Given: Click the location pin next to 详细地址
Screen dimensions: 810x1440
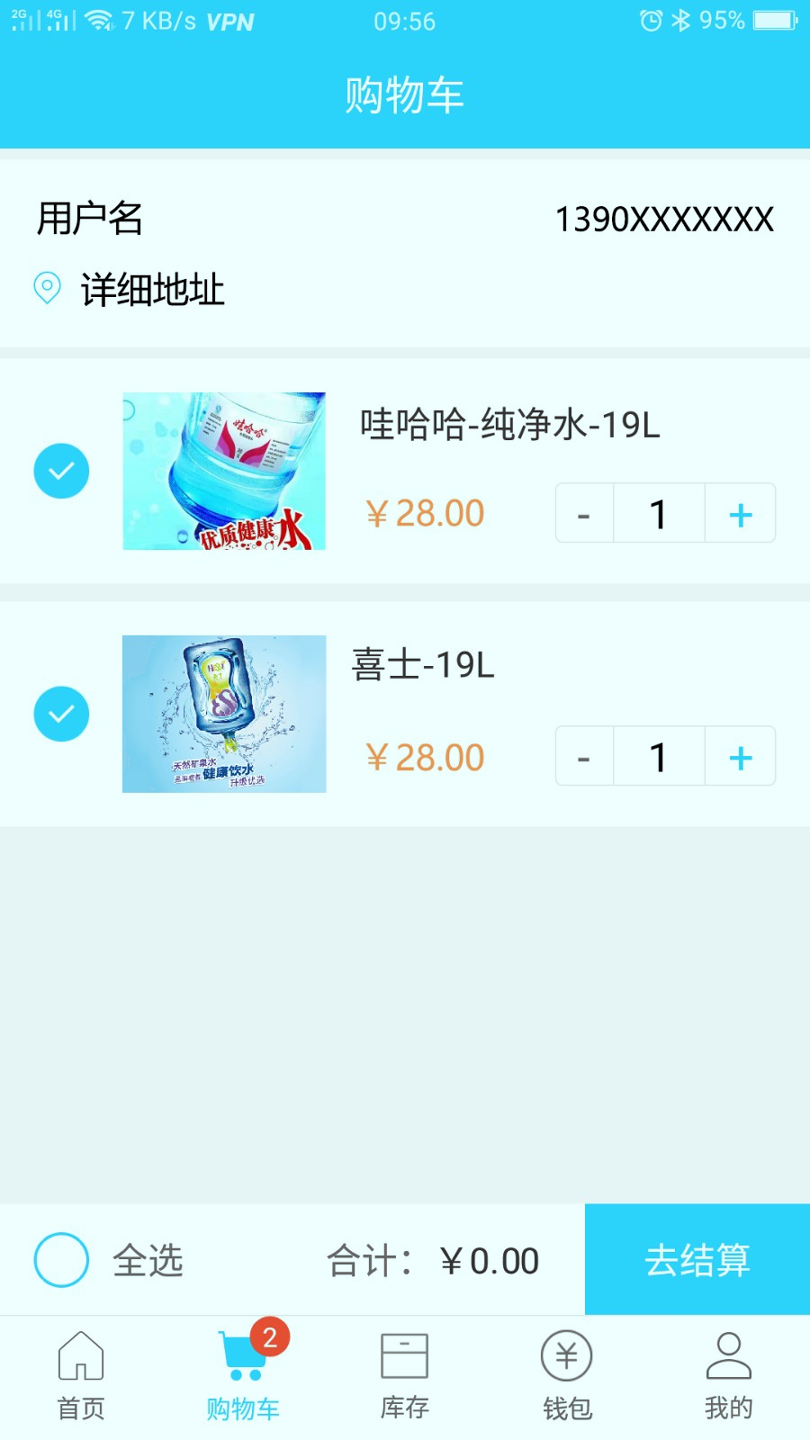Looking at the screenshot, I should point(48,289).
